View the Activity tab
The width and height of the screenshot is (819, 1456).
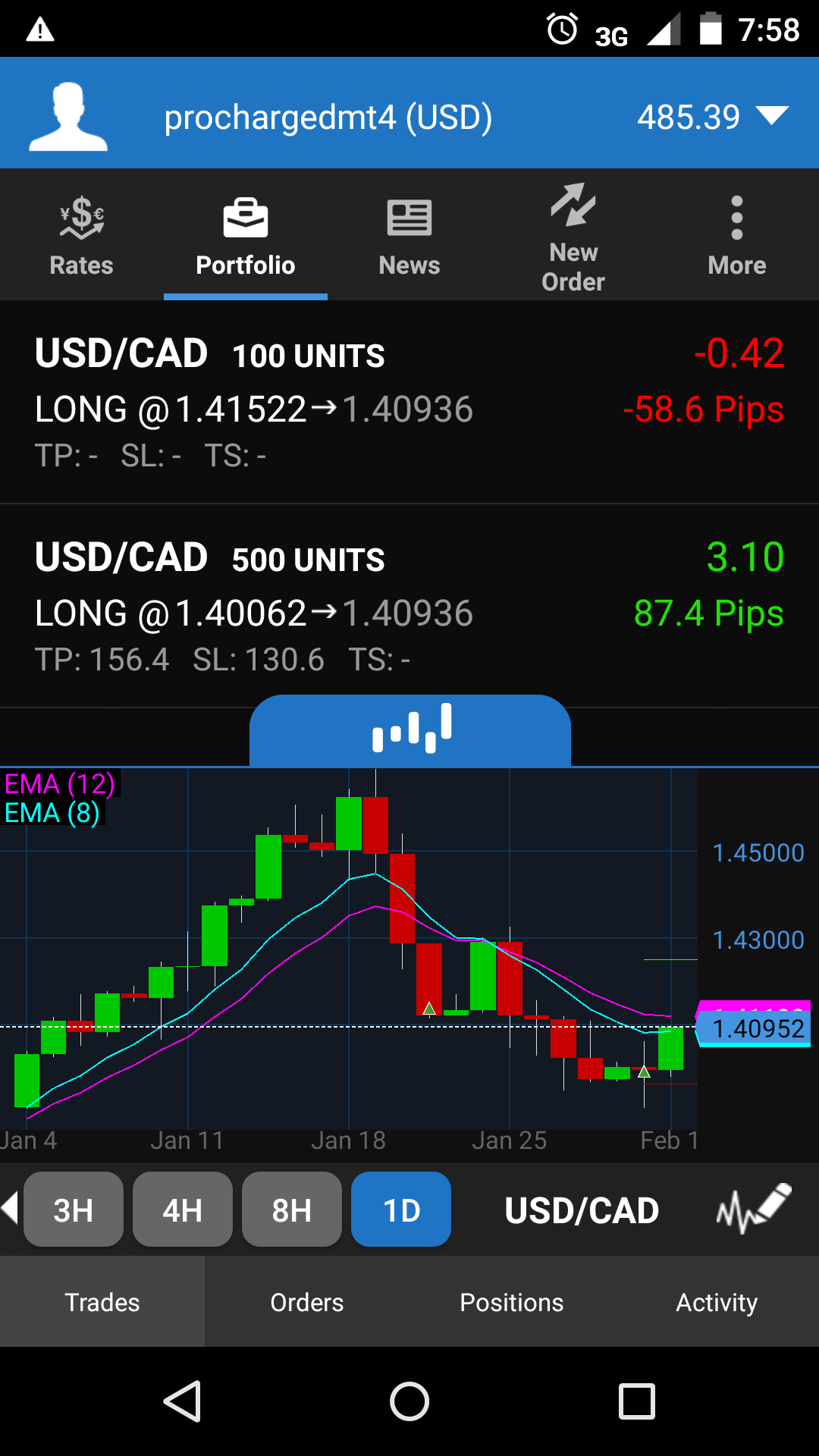716,1302
